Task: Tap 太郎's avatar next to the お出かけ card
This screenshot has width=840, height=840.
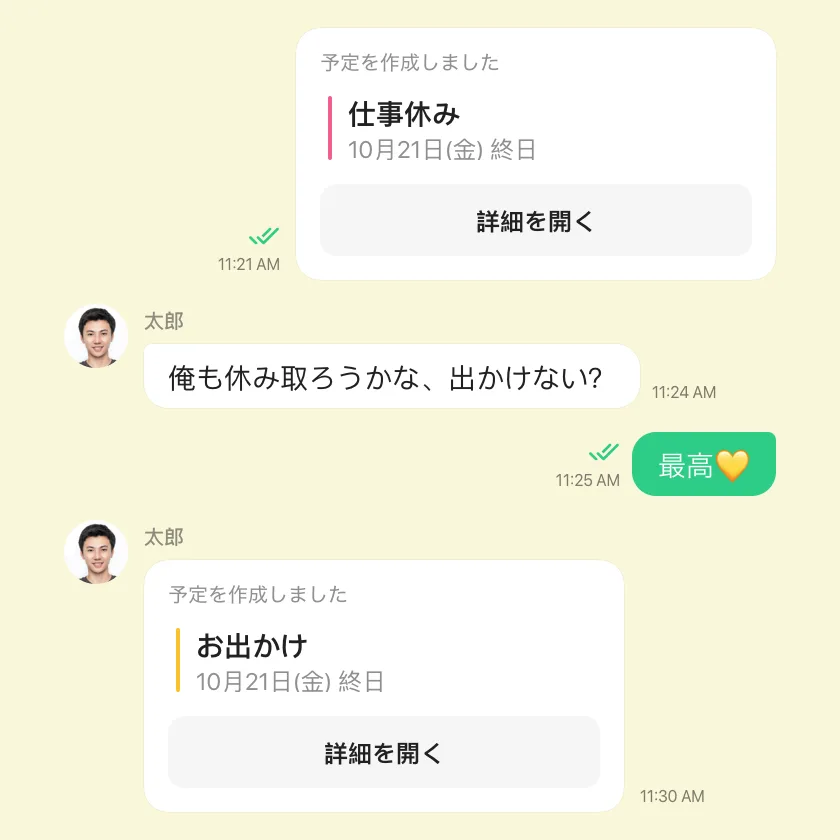Action: [x=97, y=552]
